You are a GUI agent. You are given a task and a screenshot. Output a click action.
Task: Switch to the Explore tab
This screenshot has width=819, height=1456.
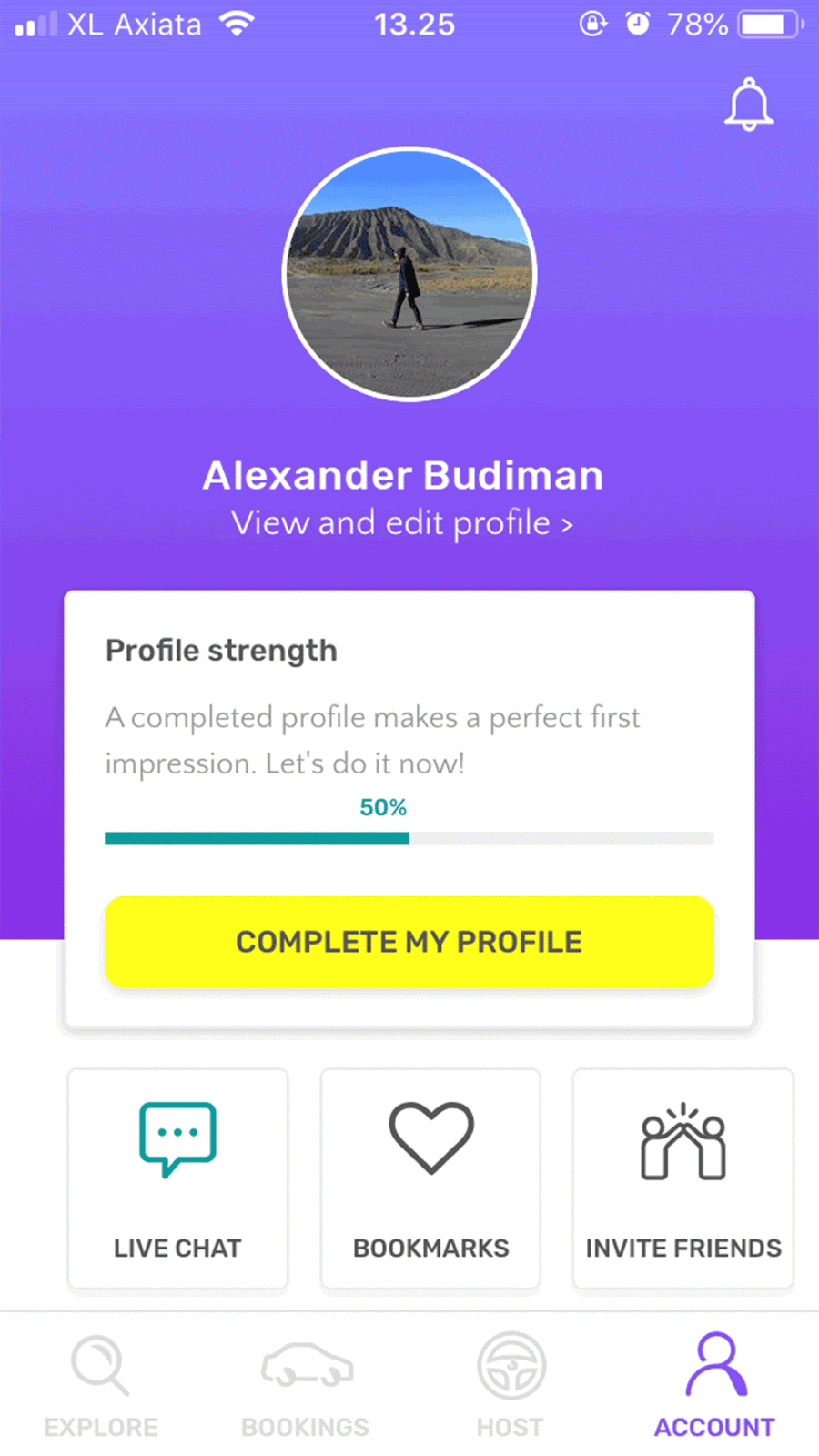coord(101,1385)
